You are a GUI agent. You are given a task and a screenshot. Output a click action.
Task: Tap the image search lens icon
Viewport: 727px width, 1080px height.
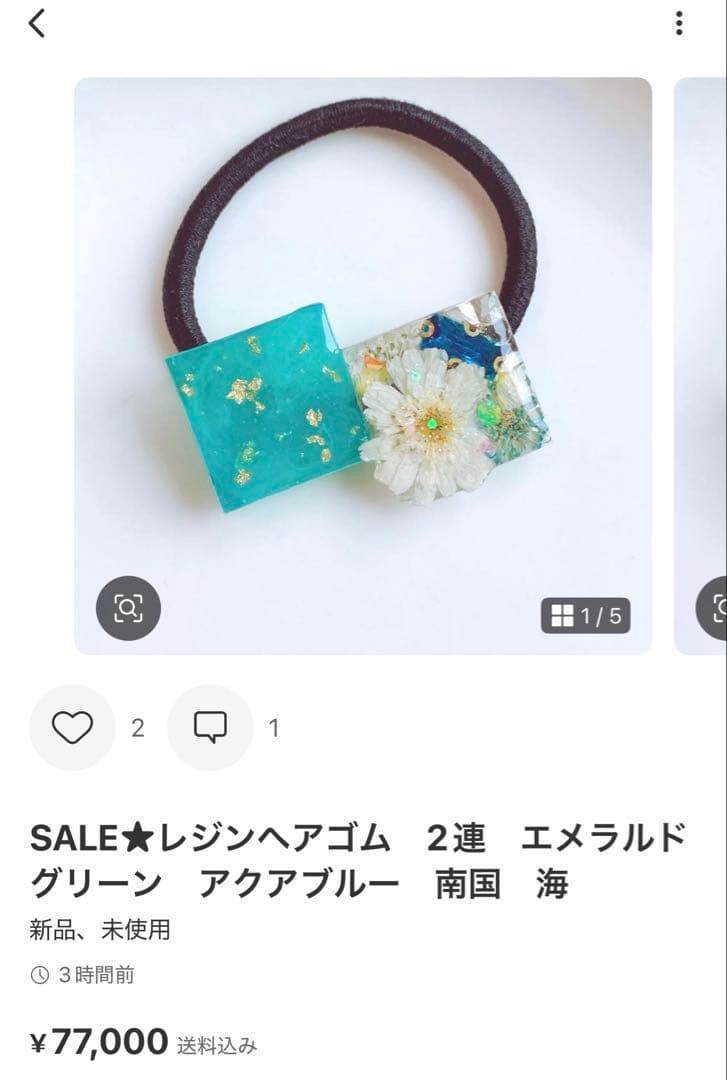(130, 607)
